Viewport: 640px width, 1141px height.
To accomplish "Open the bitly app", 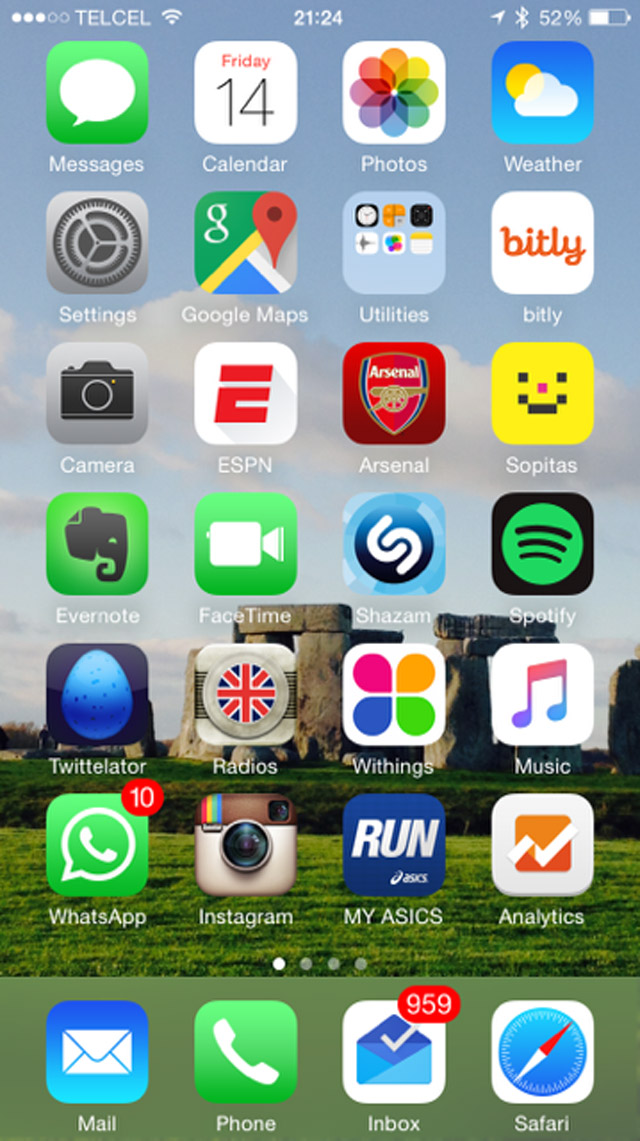I will coord(542,243).
